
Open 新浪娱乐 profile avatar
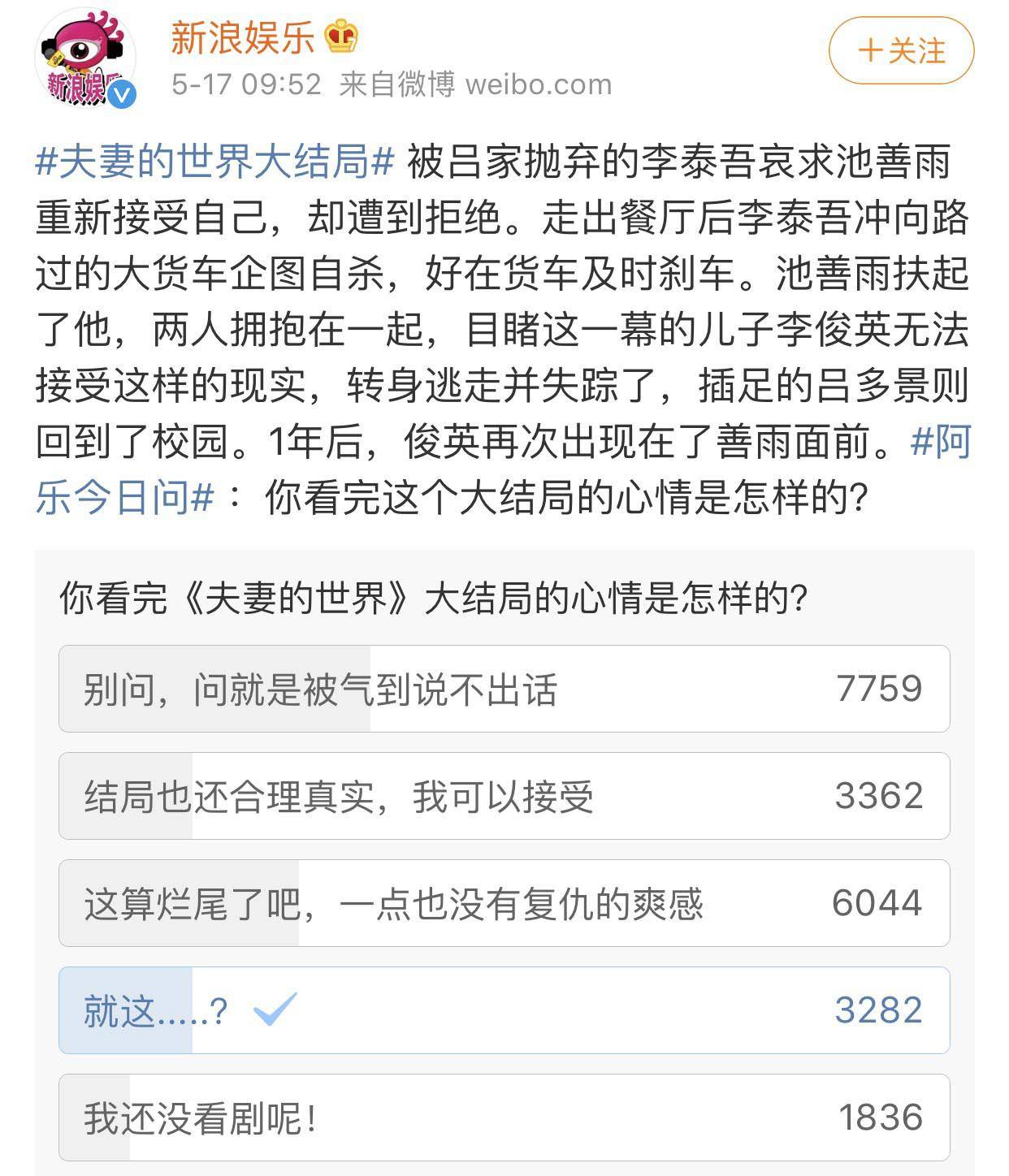84,58
